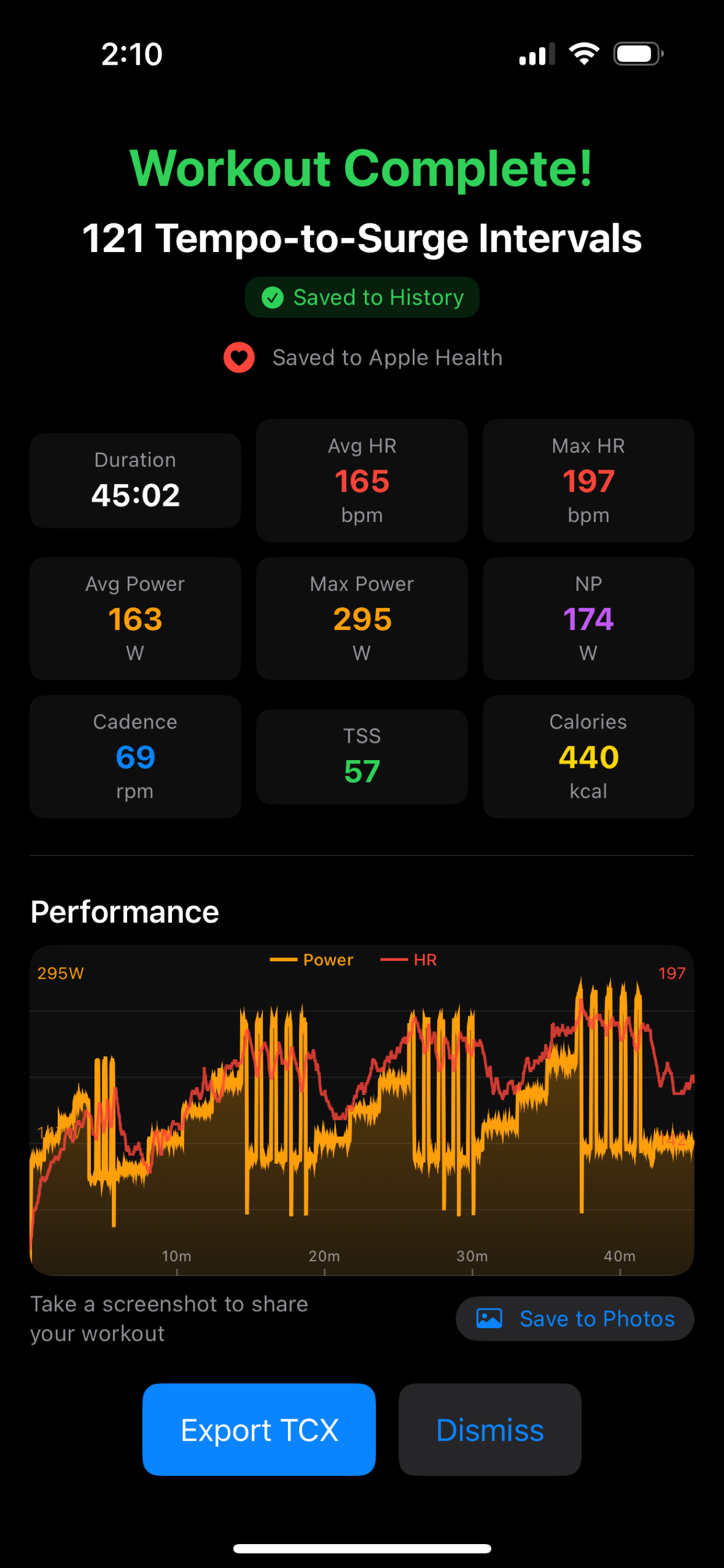Open the Calories stat card details
This screenshot has width=724, height=1568.
[x=588, y=755]
